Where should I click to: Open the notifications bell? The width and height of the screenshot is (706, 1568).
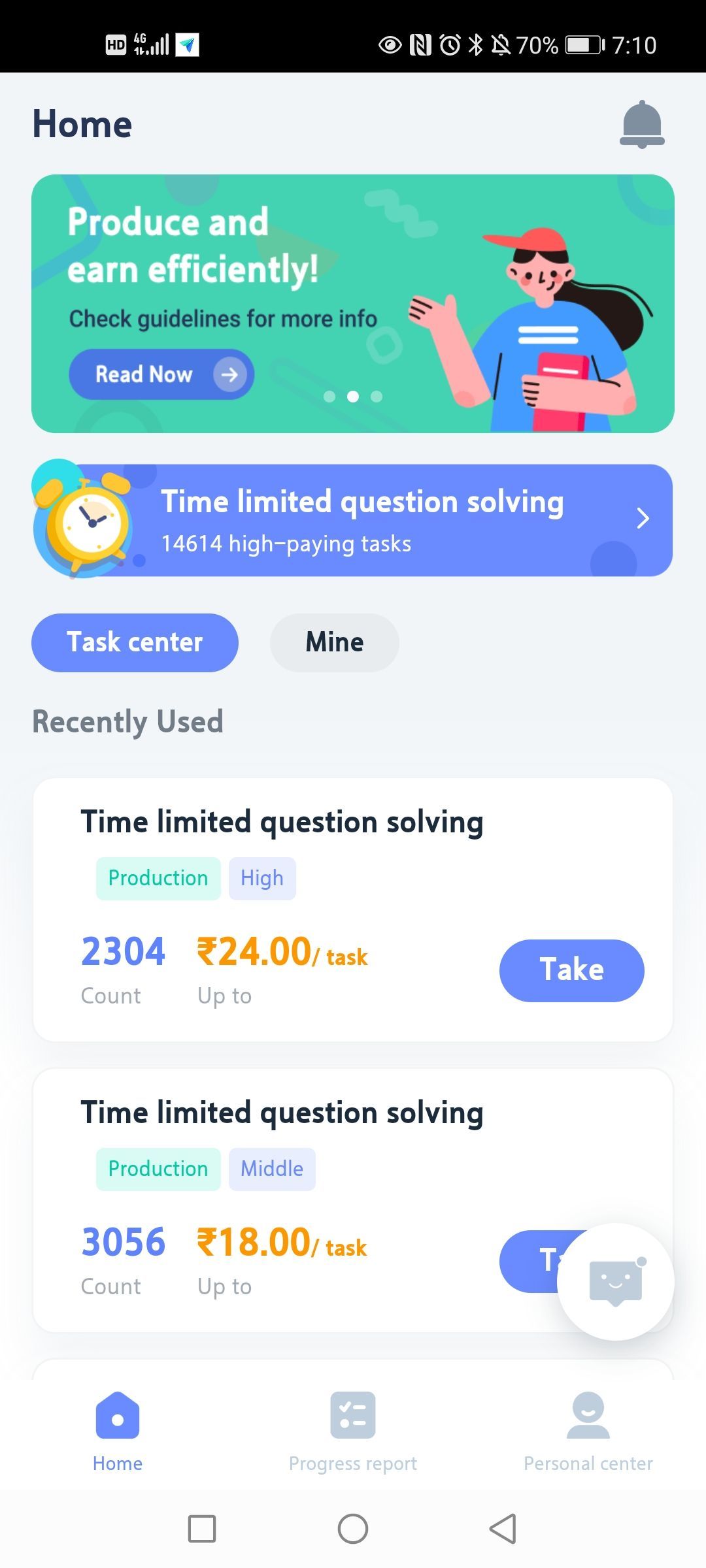pyautogui.click(x=641, y=124)
